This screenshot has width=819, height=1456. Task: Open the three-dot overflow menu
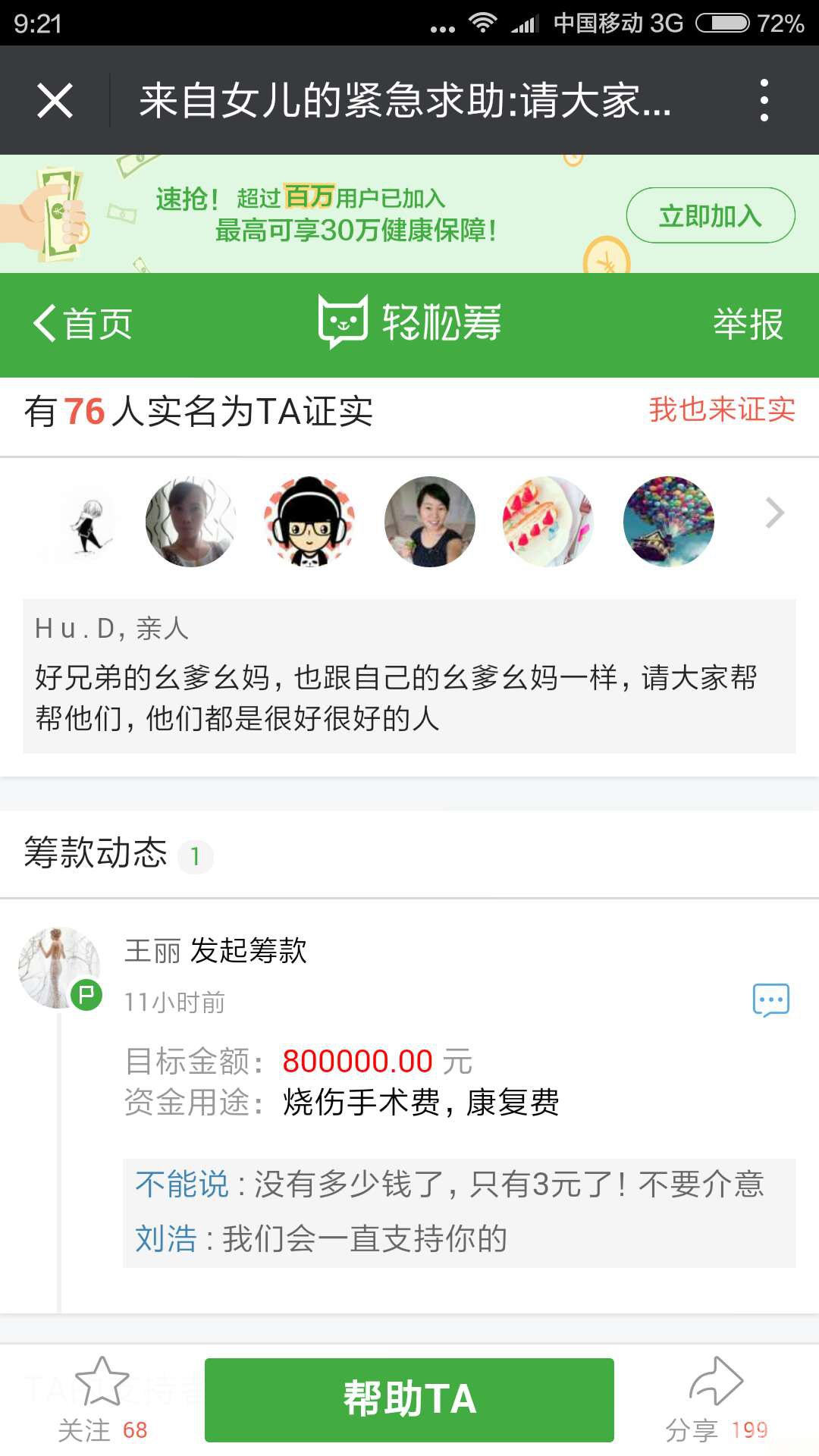pos(764,100)
